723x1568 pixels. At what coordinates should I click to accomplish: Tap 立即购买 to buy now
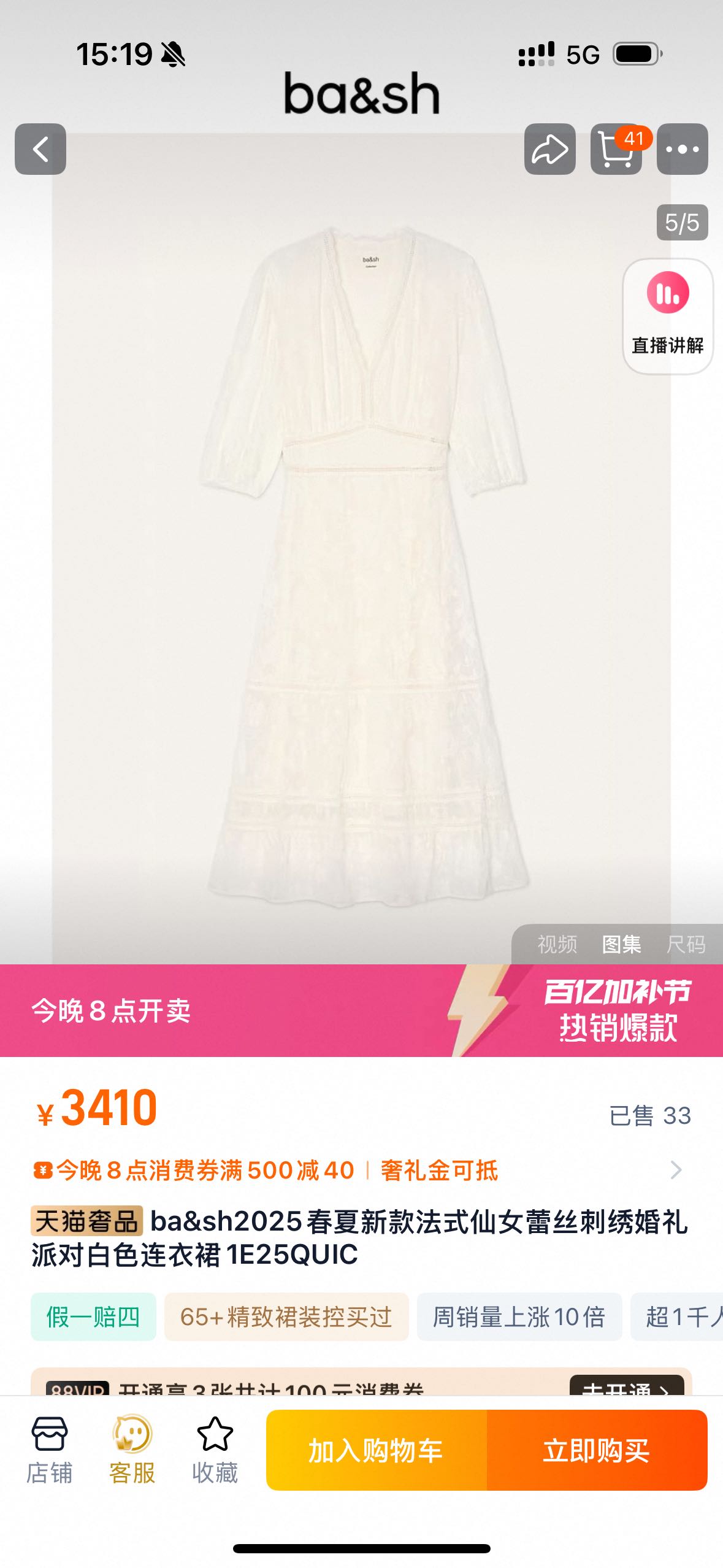tap(596, 1450)
